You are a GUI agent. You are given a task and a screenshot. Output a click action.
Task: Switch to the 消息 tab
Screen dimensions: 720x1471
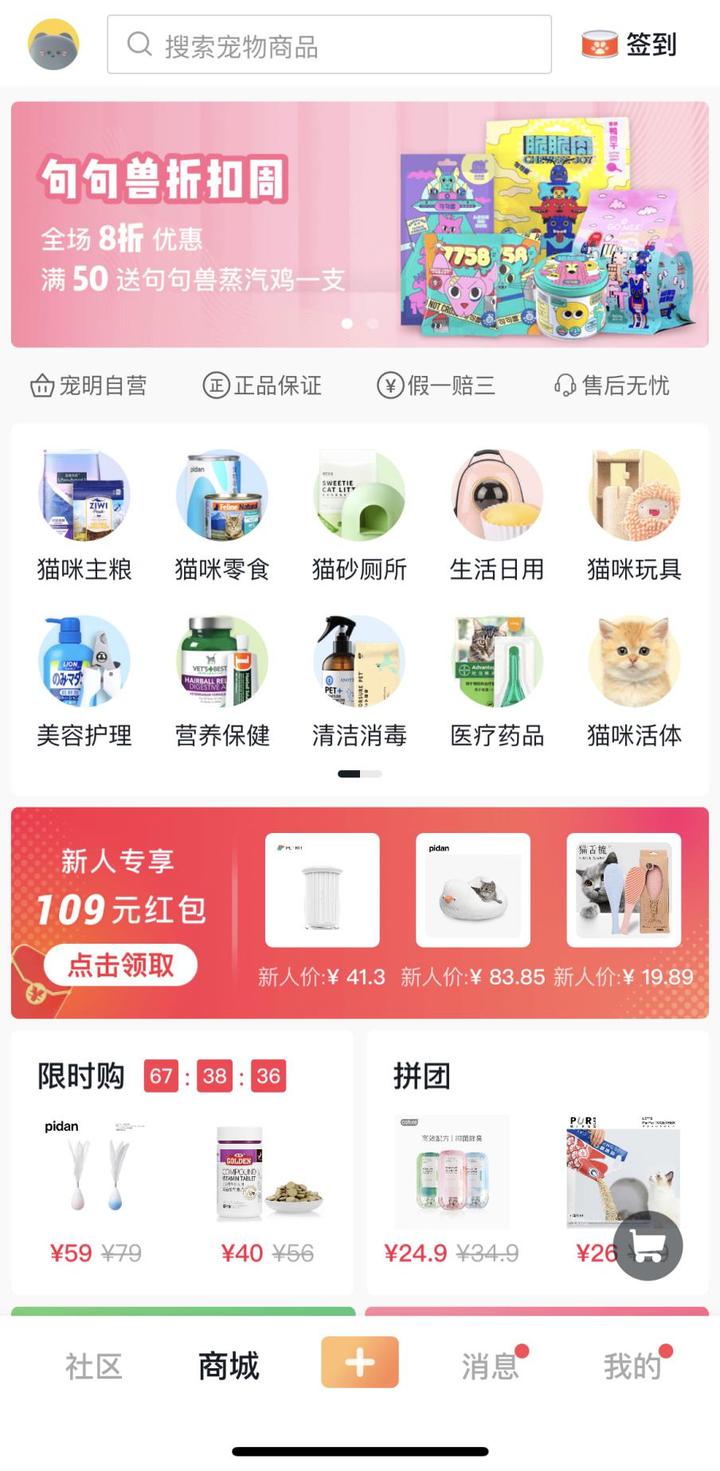point(490,1366)
